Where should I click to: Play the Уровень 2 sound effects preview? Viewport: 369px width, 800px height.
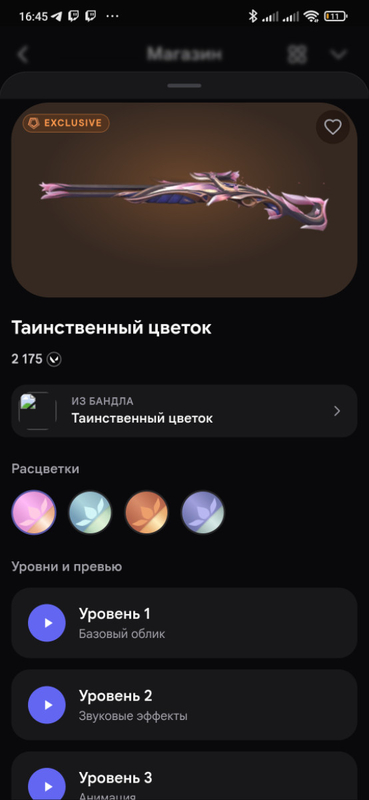point(47,705)
